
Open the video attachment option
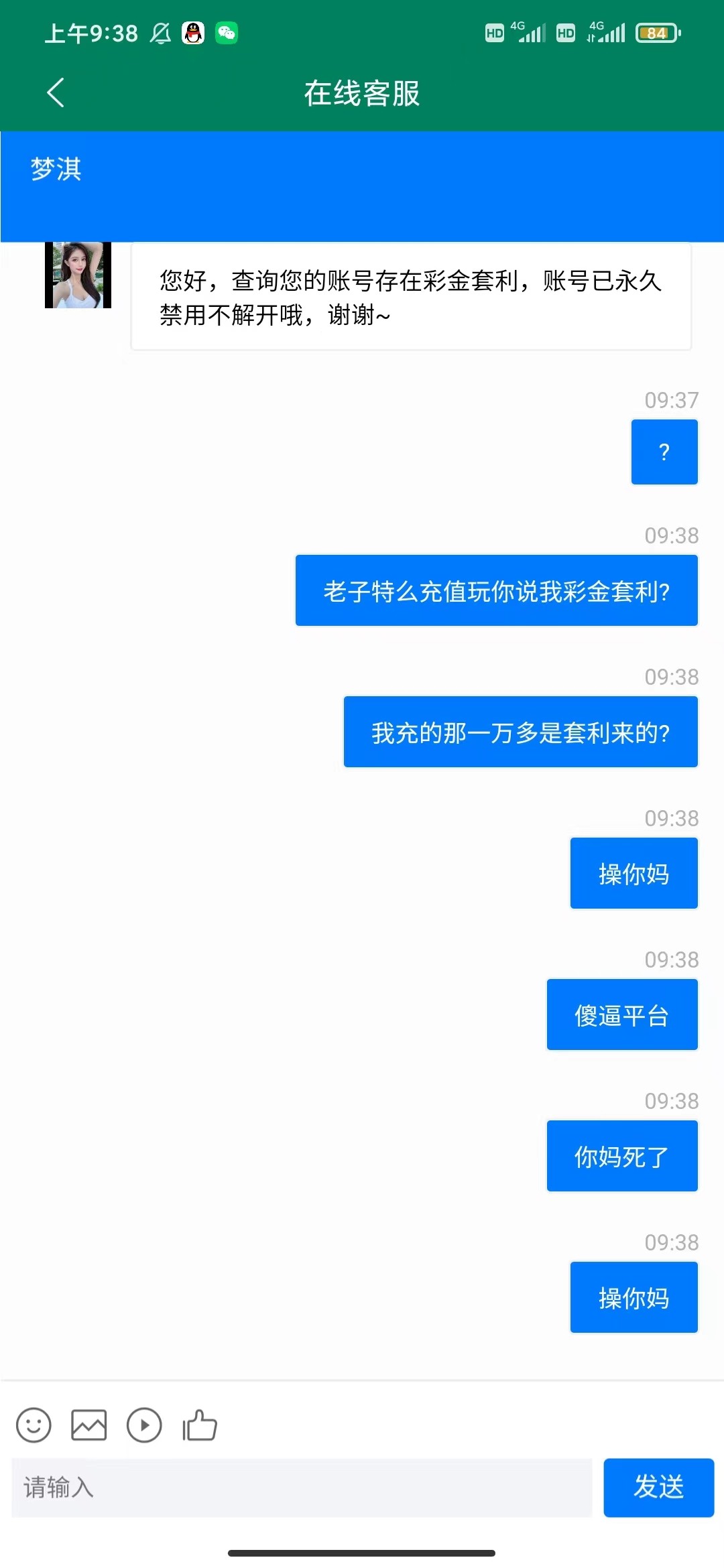pos(144,1425)
